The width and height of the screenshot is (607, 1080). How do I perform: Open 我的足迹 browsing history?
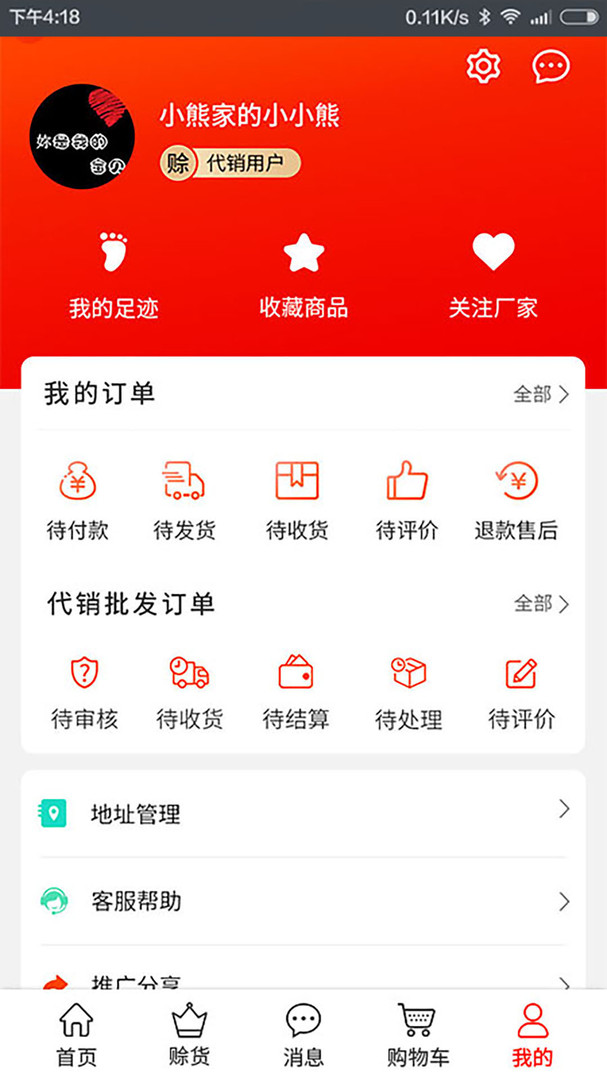[113, 273]
